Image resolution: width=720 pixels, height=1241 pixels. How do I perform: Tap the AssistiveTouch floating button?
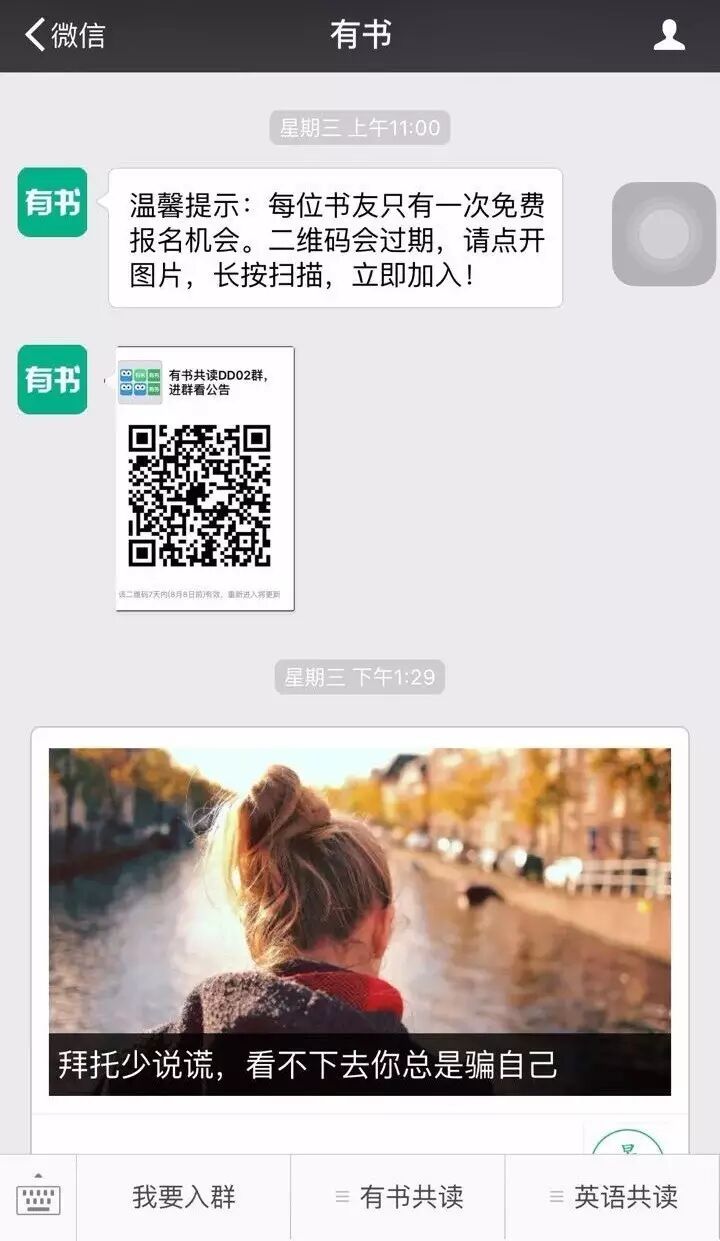[663, 234]
